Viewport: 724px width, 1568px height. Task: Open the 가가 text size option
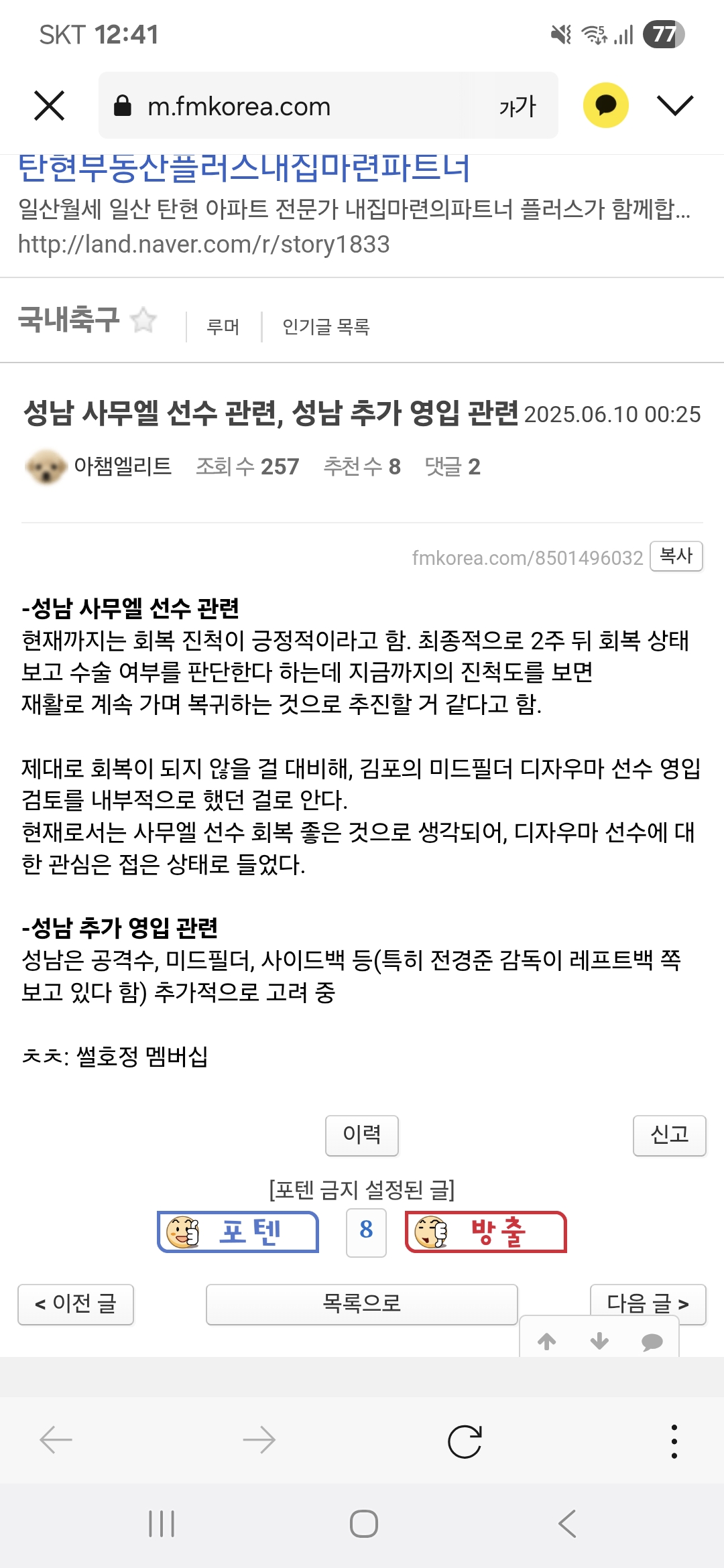coord(518,106)
